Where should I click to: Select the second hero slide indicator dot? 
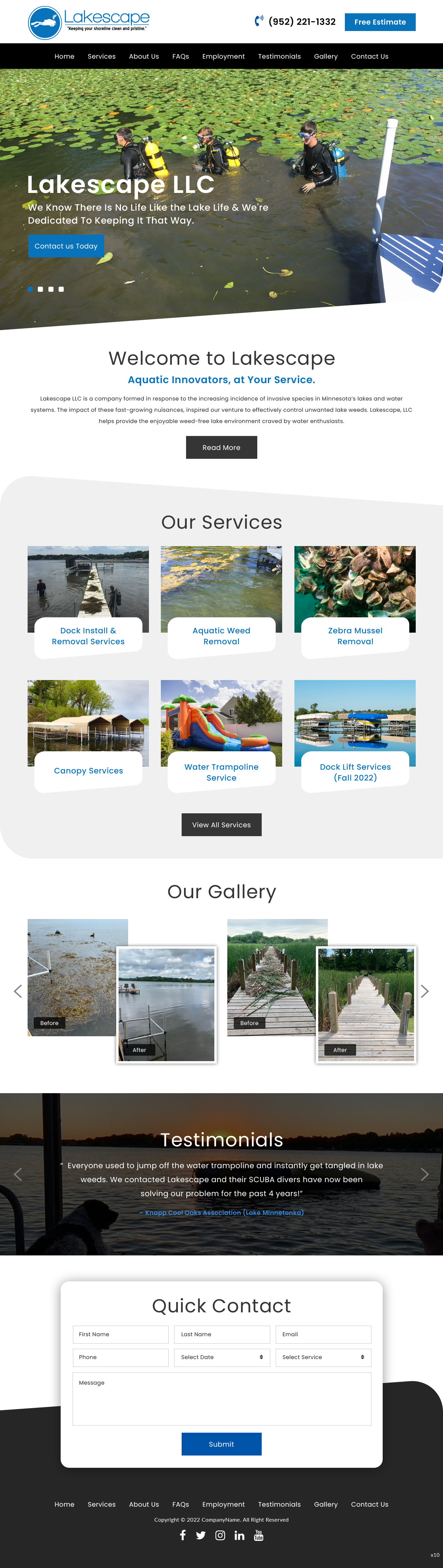point(40,289)
